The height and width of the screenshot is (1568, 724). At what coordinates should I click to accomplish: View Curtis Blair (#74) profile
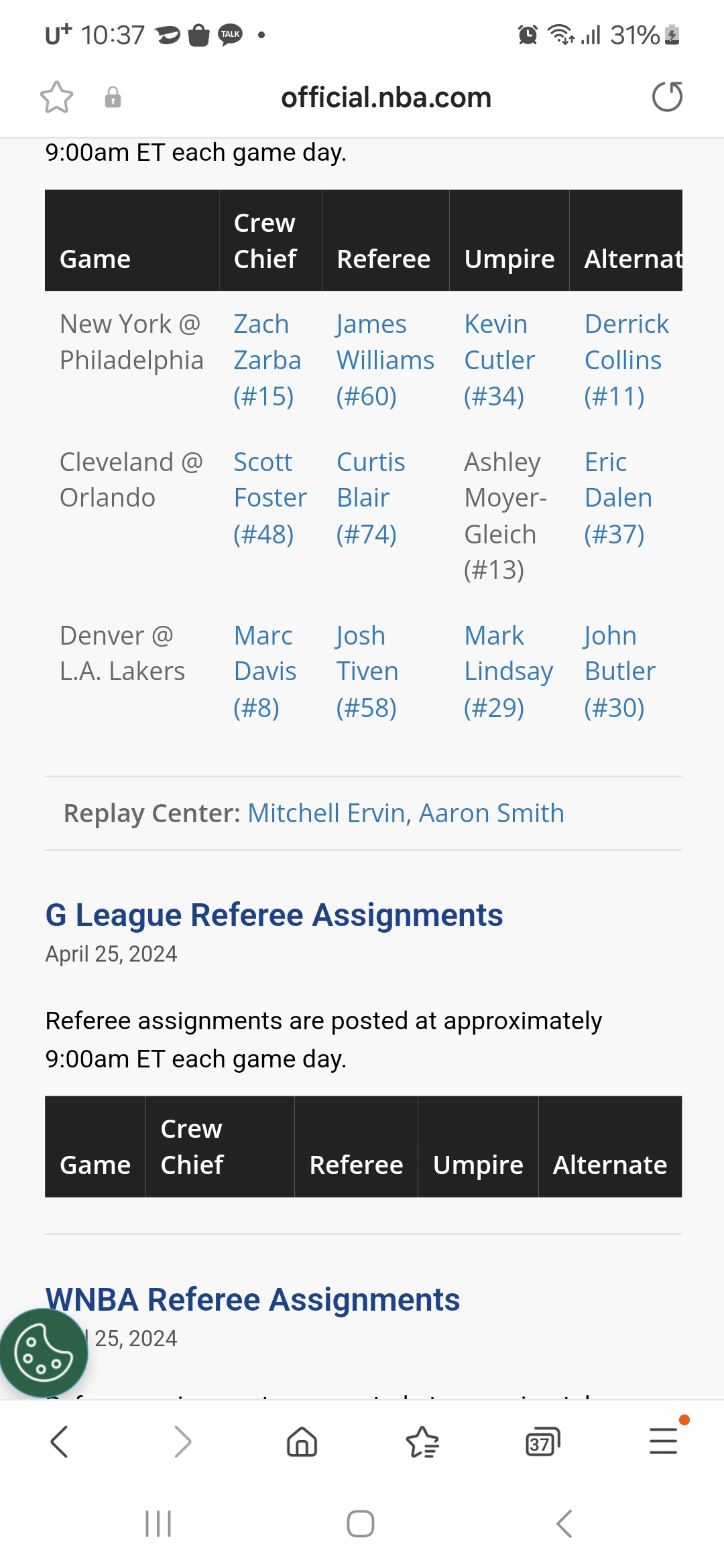[x=370, y=498]
